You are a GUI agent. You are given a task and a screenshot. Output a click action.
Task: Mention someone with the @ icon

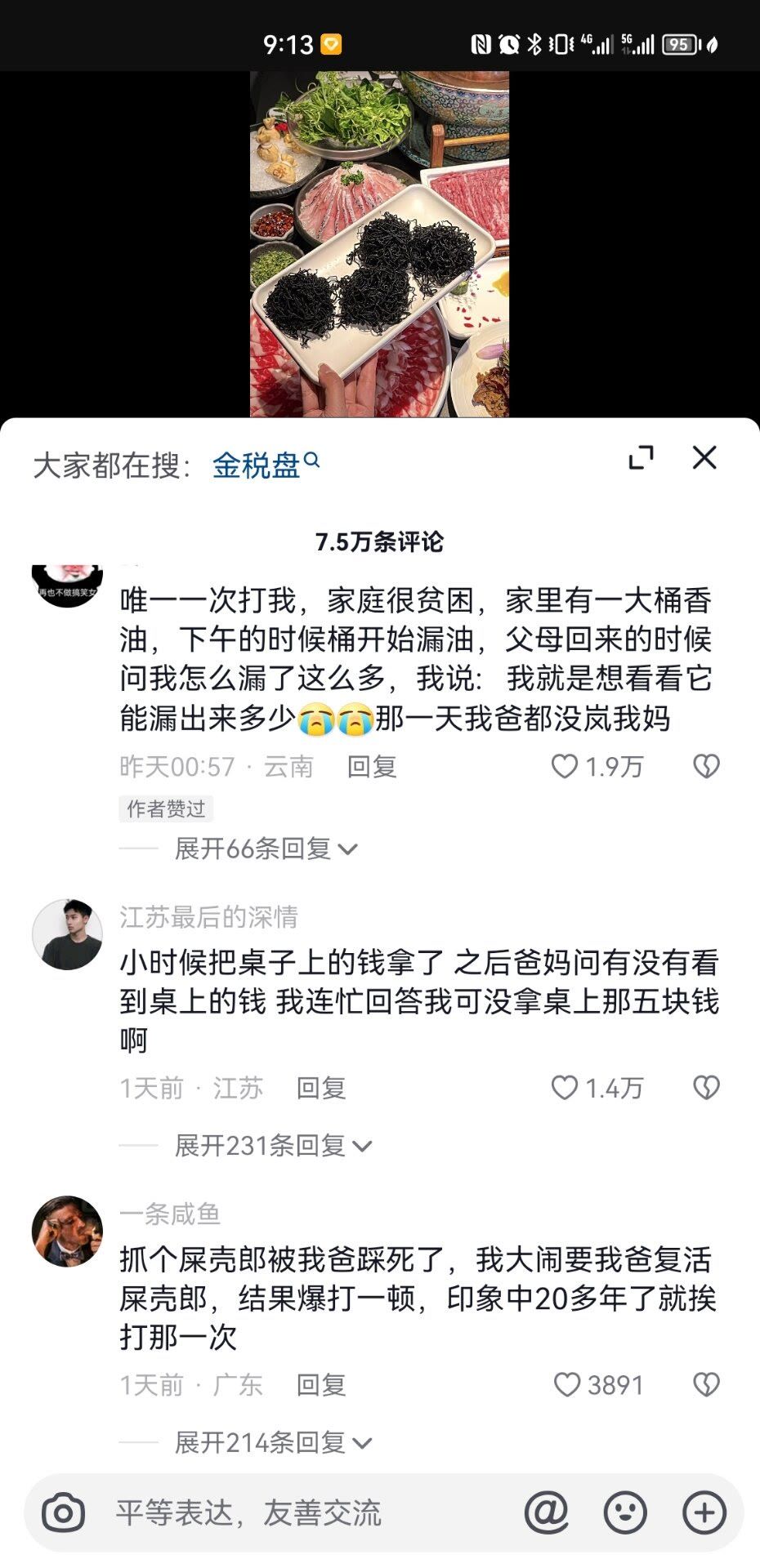[546, 1512]
